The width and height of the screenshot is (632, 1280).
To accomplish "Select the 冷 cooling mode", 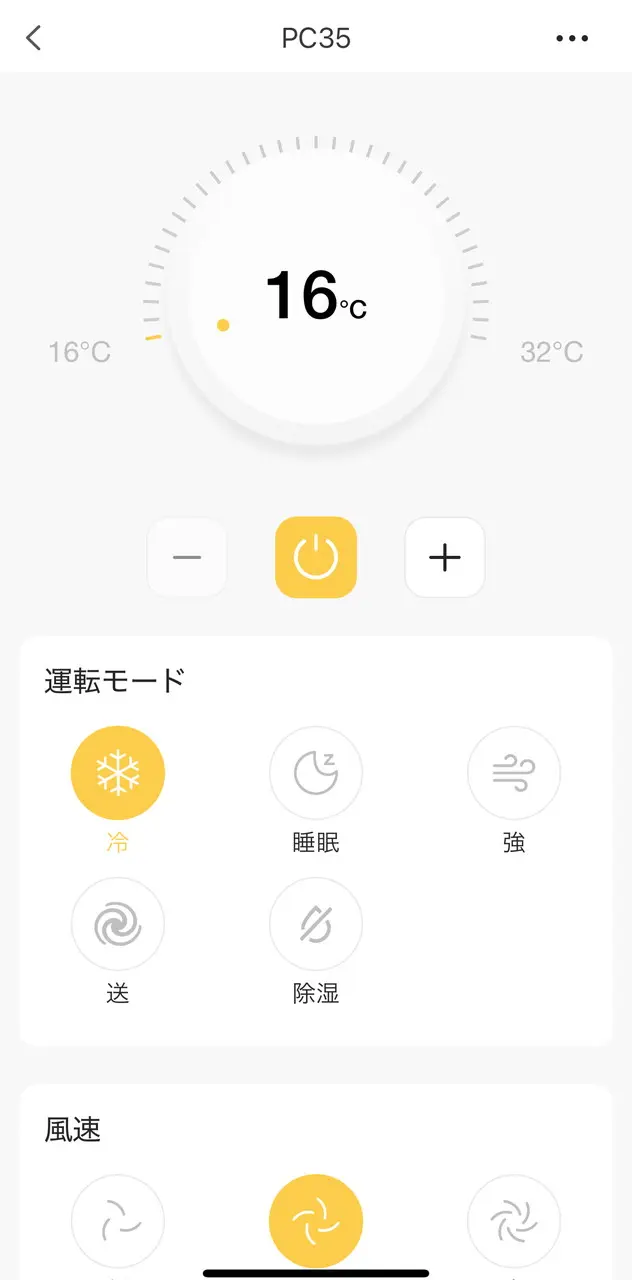I will [x=118, y=773].
